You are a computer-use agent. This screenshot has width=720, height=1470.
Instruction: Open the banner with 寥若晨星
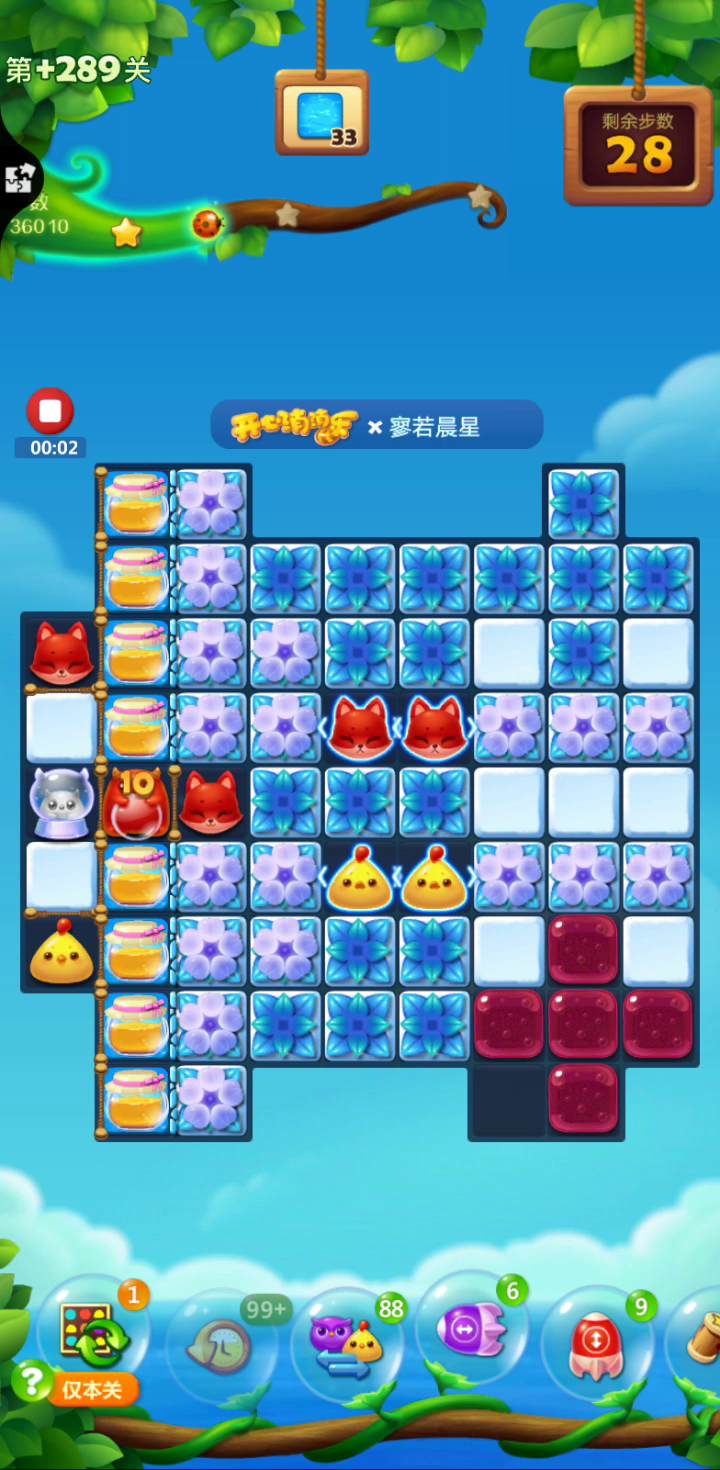(x=377, y=425)
